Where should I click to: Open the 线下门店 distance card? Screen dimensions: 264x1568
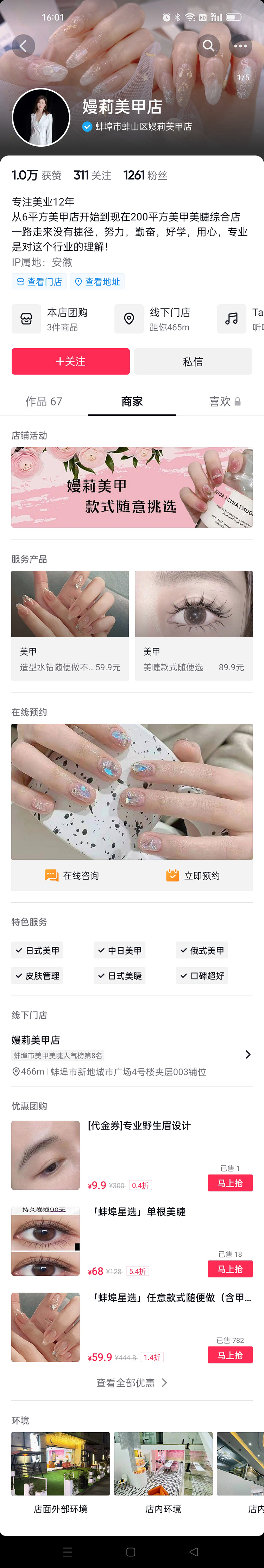[161, 319]
